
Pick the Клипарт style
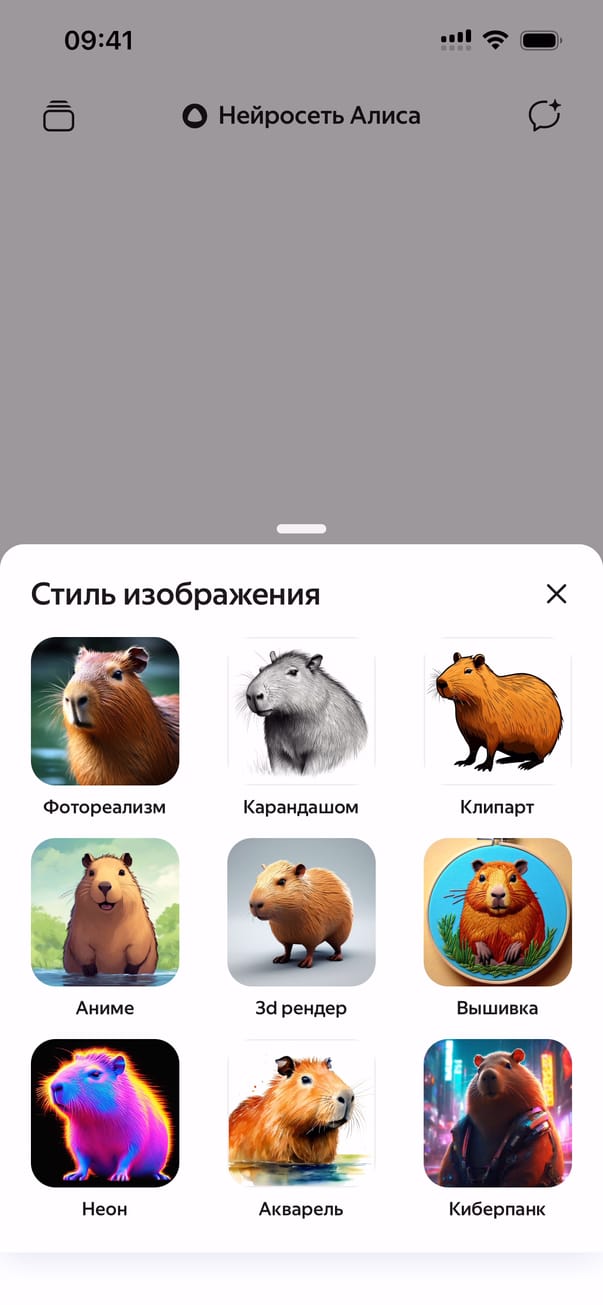497,711
